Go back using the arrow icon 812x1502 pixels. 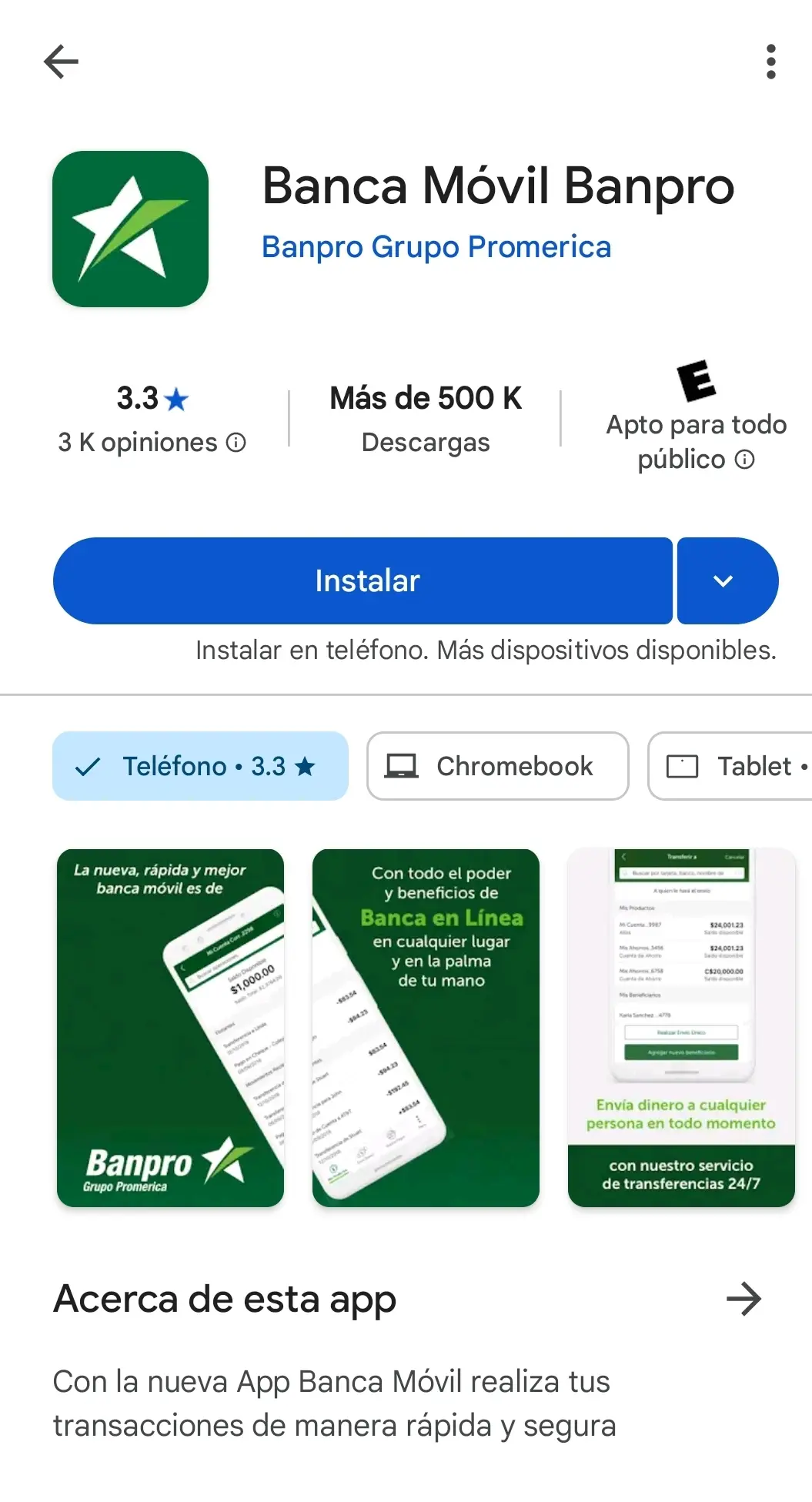(x=62, y=62)
